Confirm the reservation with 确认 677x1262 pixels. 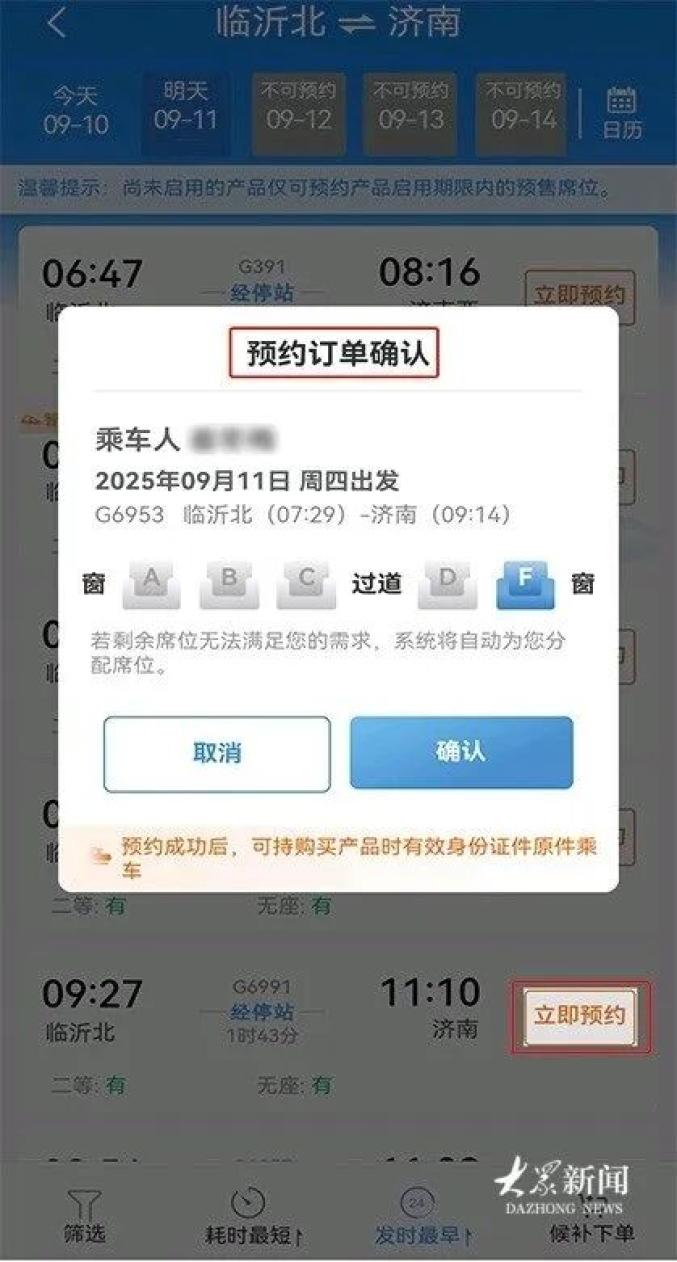tap(461, 752)
